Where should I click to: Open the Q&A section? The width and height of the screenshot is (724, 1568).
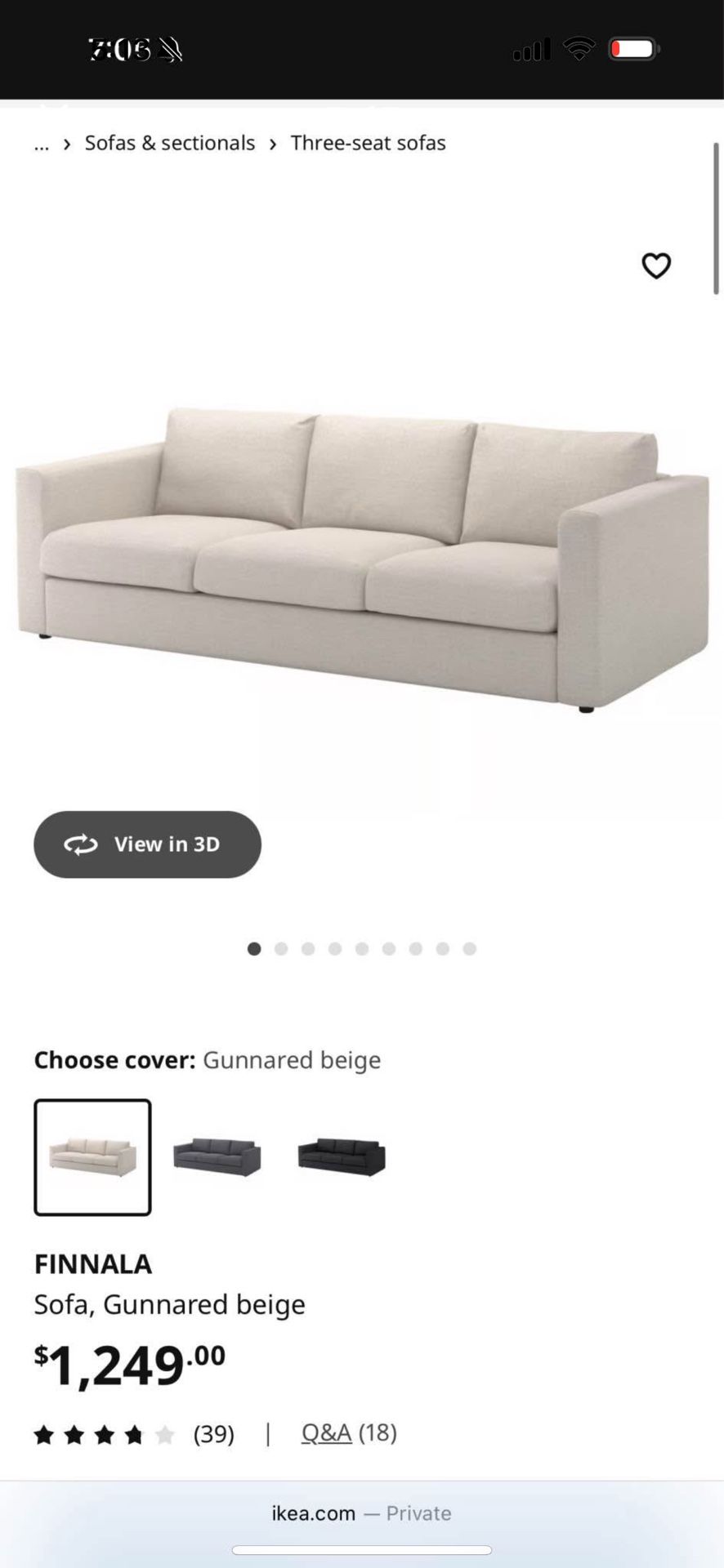326,1434
